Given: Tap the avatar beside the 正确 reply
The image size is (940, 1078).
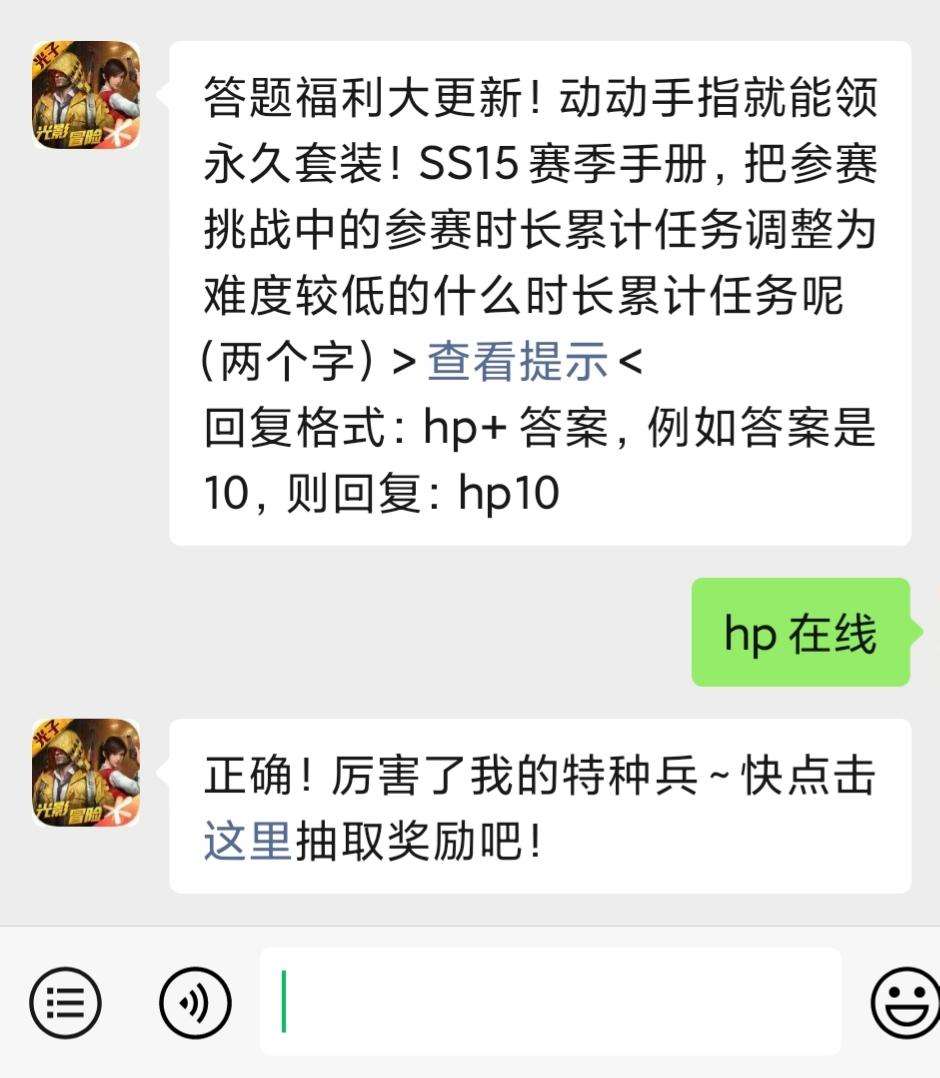Looking at the screenshot, I should click(x=86, y=772).
